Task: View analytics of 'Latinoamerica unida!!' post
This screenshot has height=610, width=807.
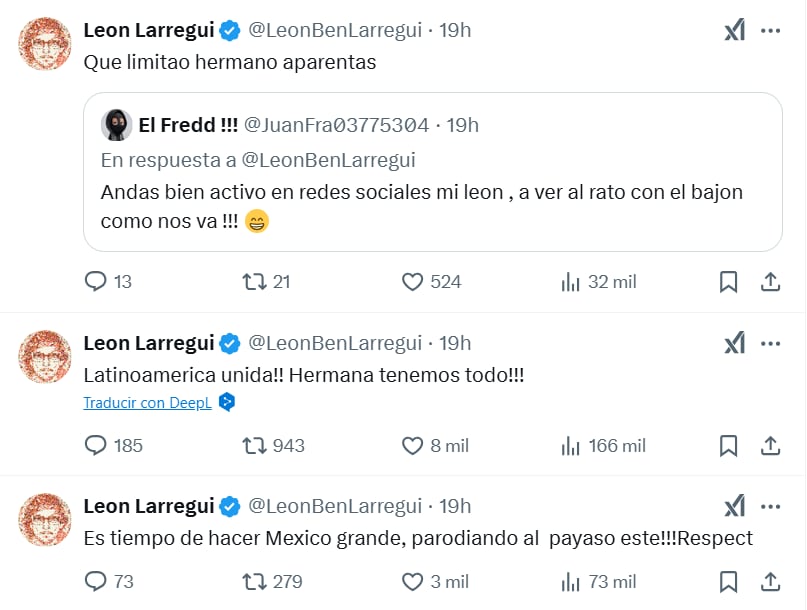Action: 571,445
